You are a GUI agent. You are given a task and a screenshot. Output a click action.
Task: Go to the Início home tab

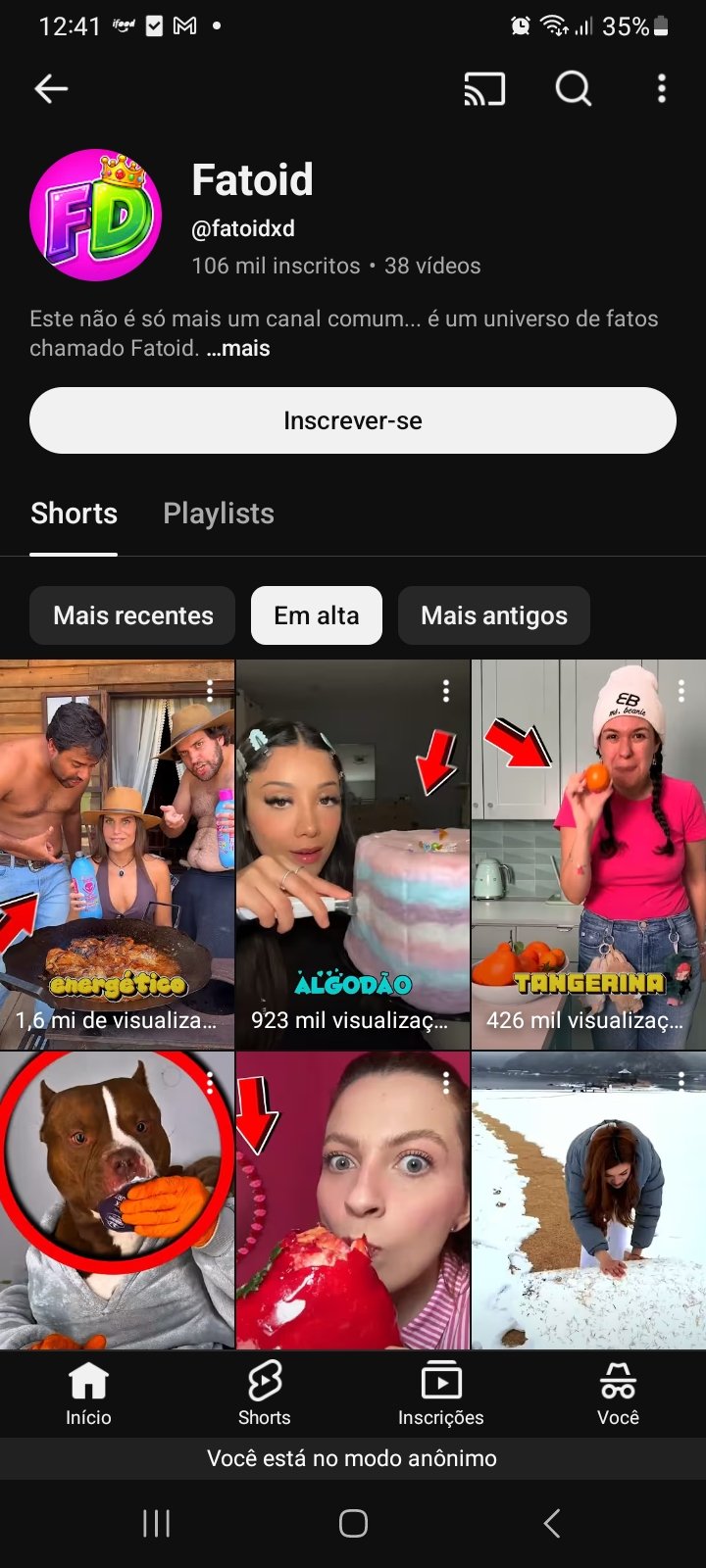point(88,1394)
